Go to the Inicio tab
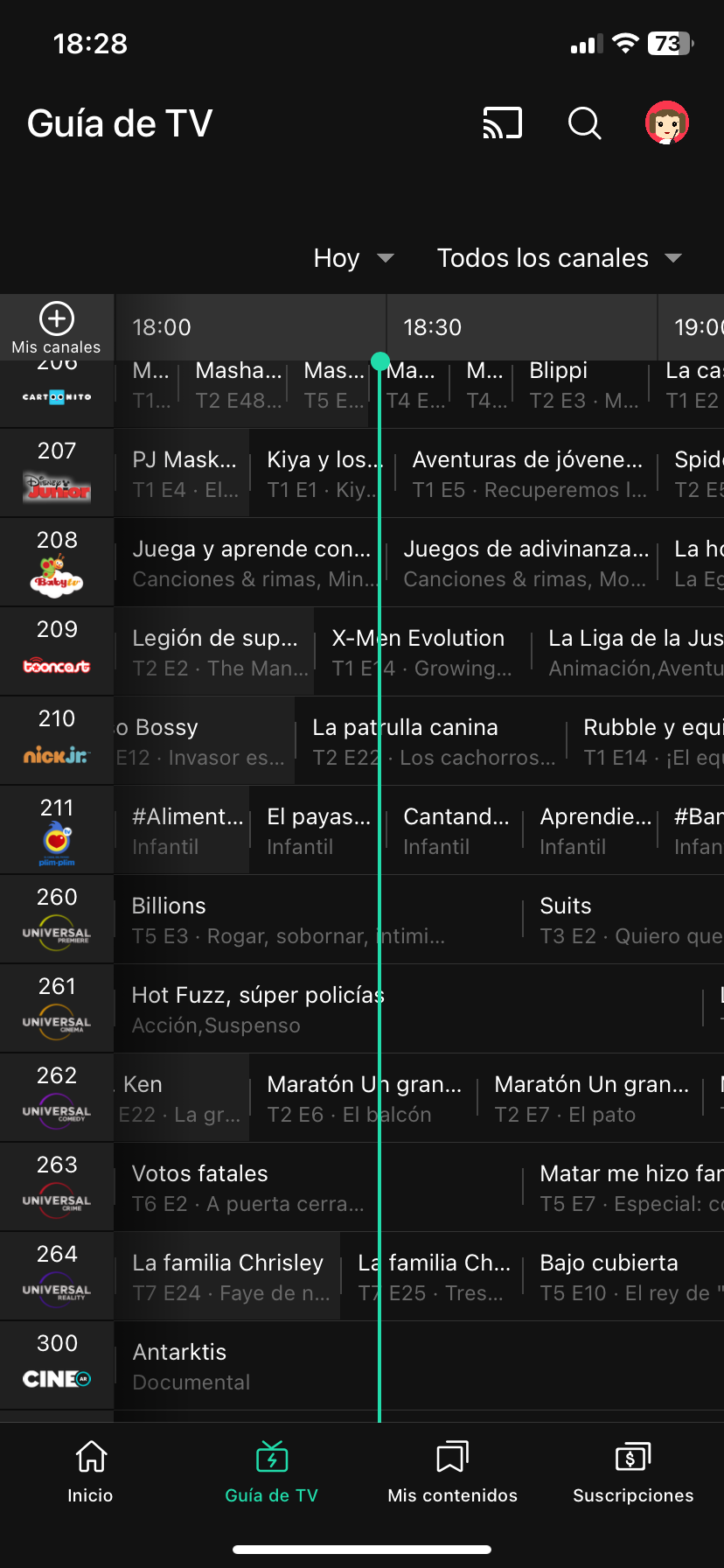 (91, 1472)
